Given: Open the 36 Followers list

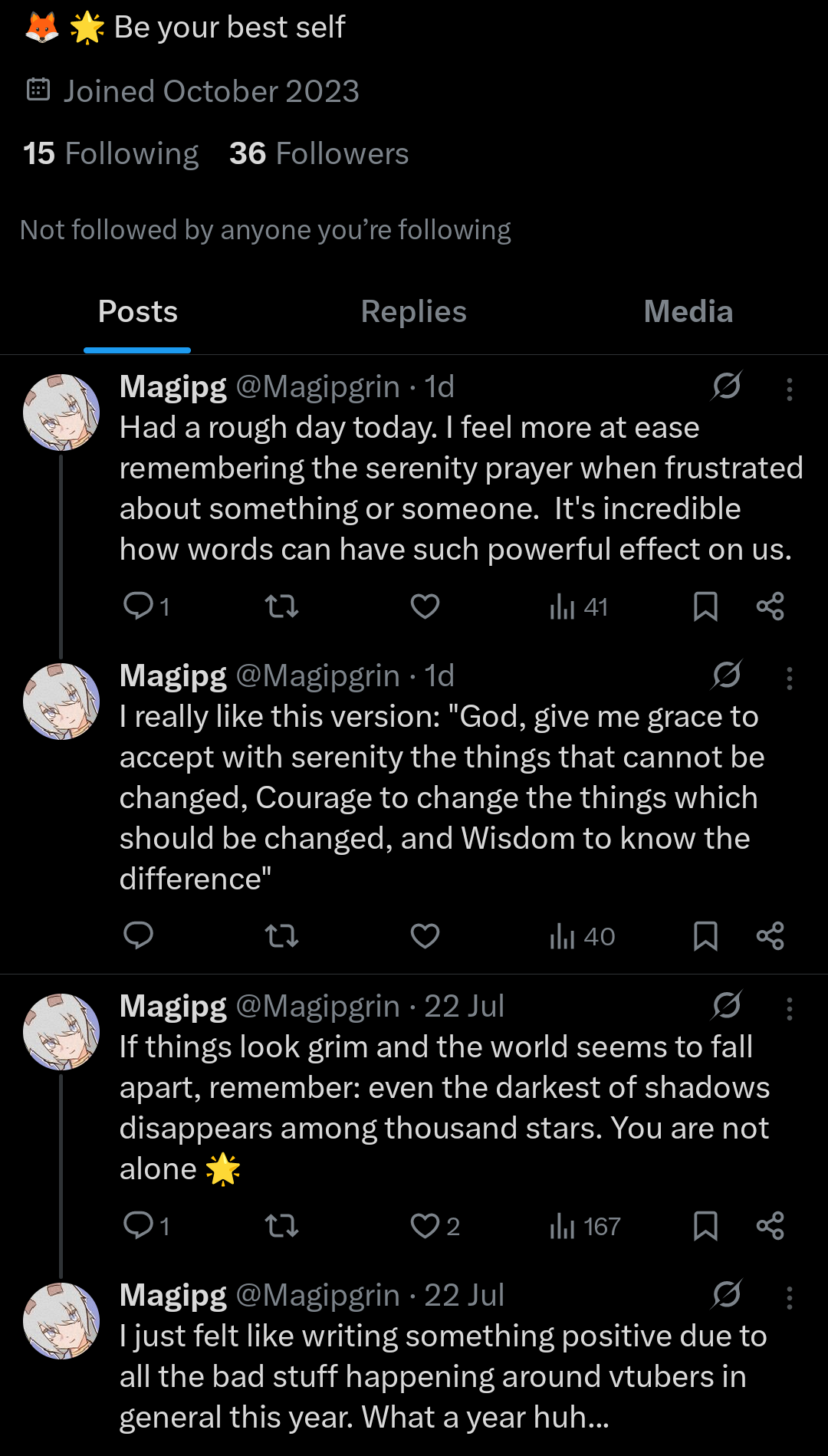Looking at the screenshot, I should 319,153.
